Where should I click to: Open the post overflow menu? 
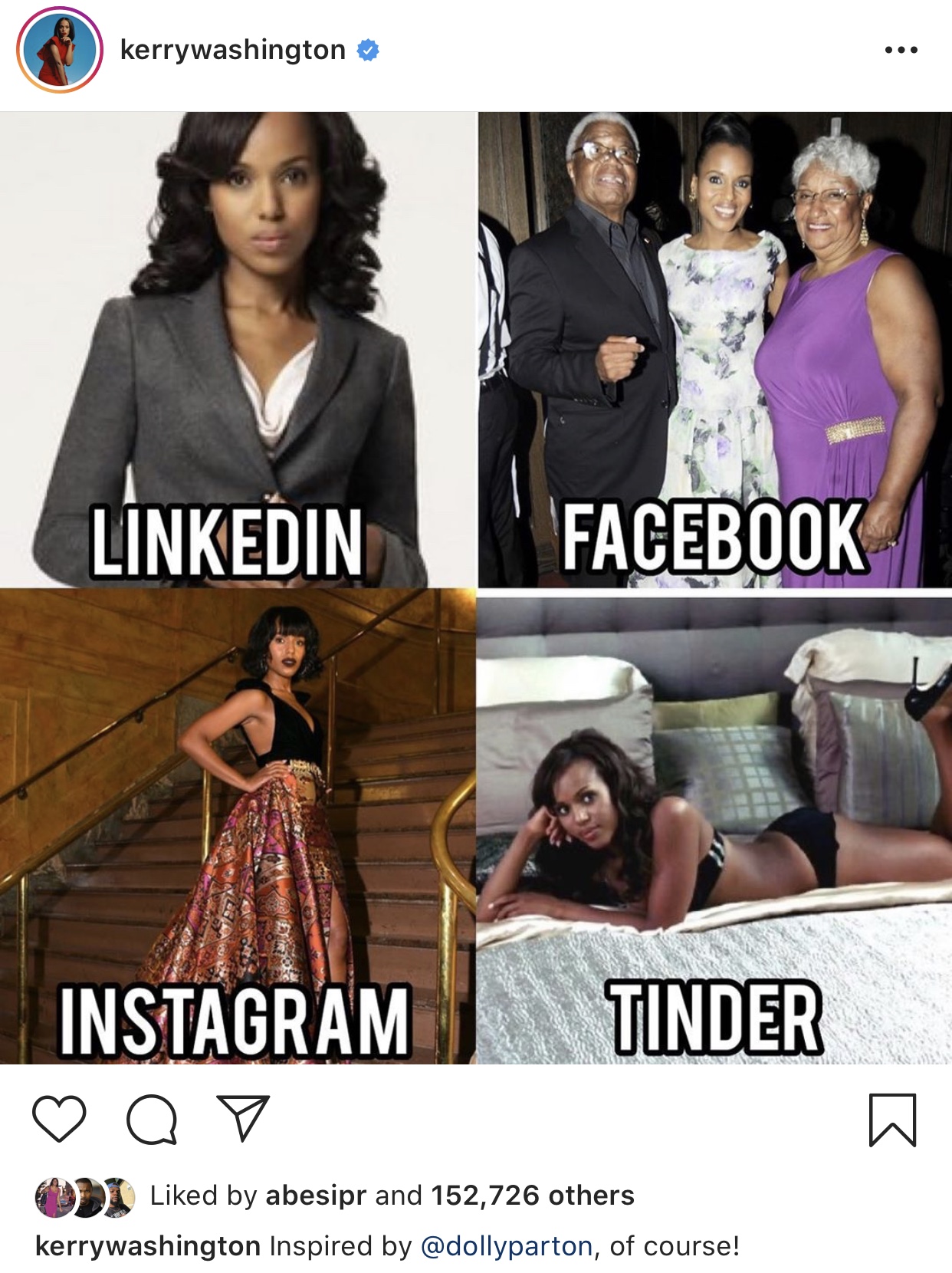pyautogui.click(x=901, y=51)
